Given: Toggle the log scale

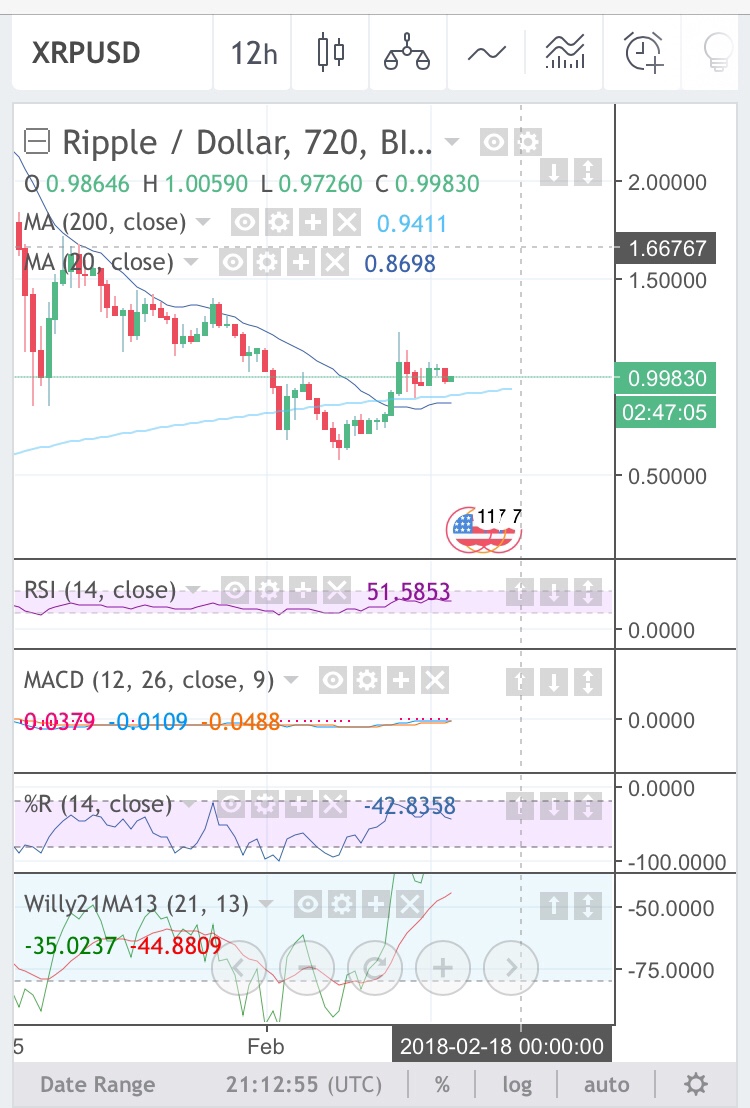Looking at the screenshot, I should [x=517, y=1084].
